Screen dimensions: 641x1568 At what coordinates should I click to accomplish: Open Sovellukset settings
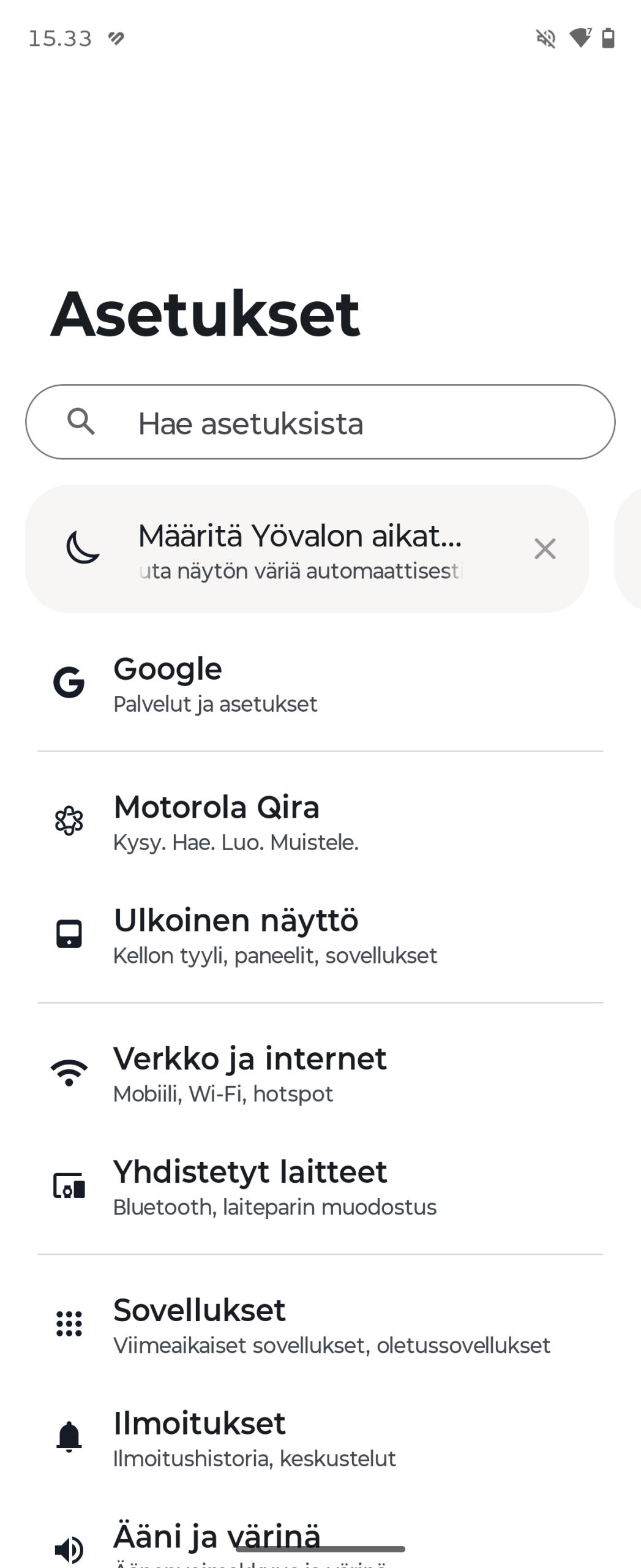[320, 1325]
